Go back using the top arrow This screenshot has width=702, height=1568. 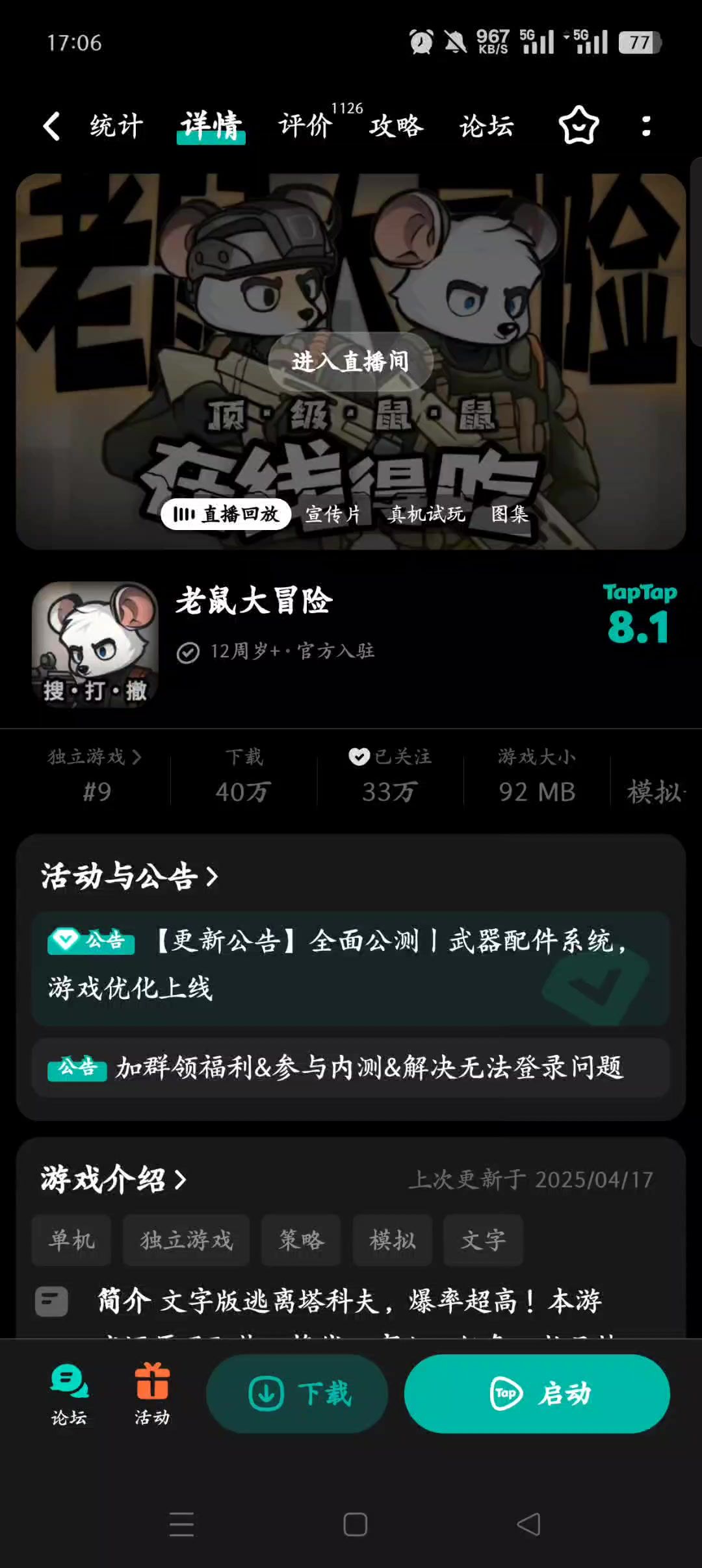52,126
